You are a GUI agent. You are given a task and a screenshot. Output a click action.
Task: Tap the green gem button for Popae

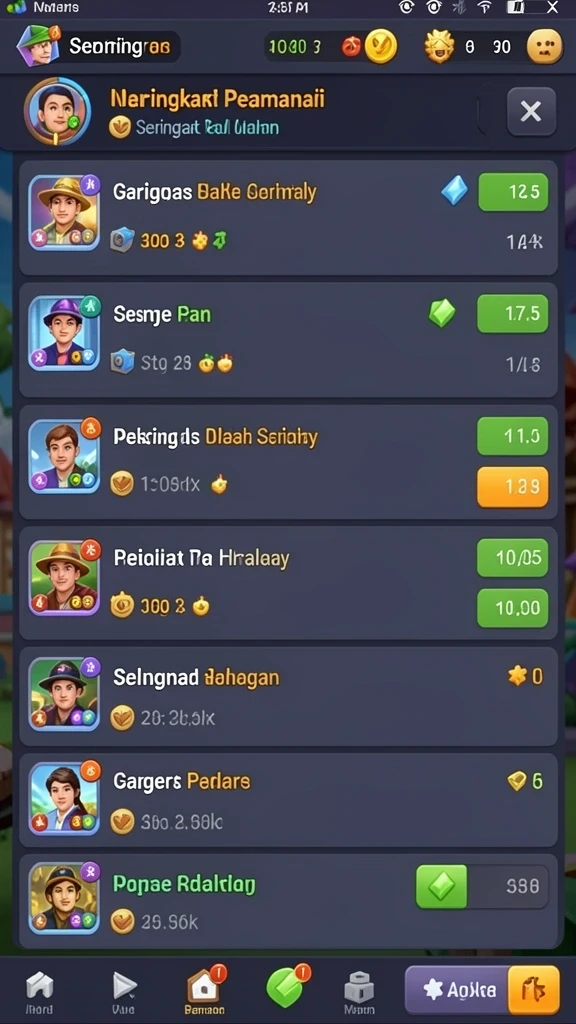(442, 886)
